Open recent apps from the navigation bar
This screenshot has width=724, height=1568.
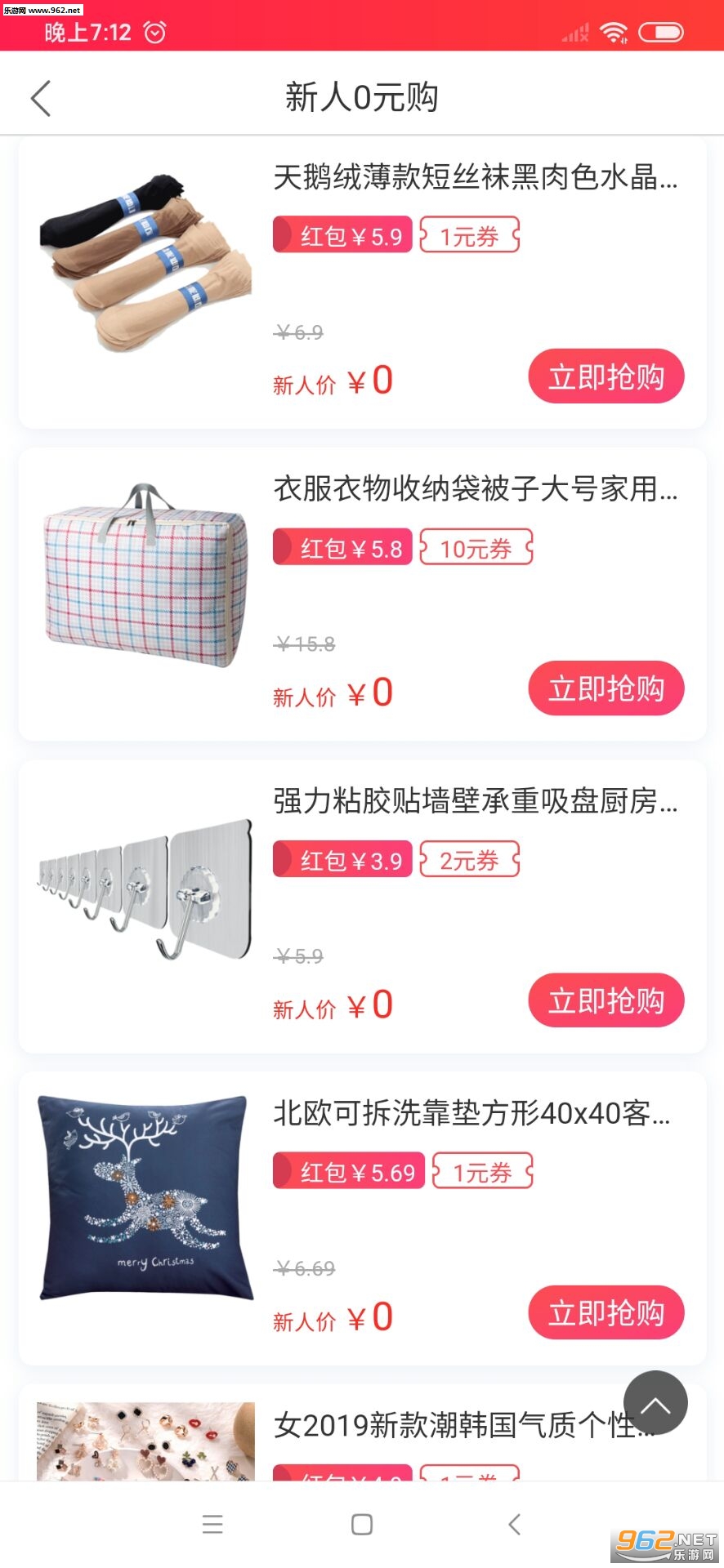pyautogui.click(x=212, y=1524)
